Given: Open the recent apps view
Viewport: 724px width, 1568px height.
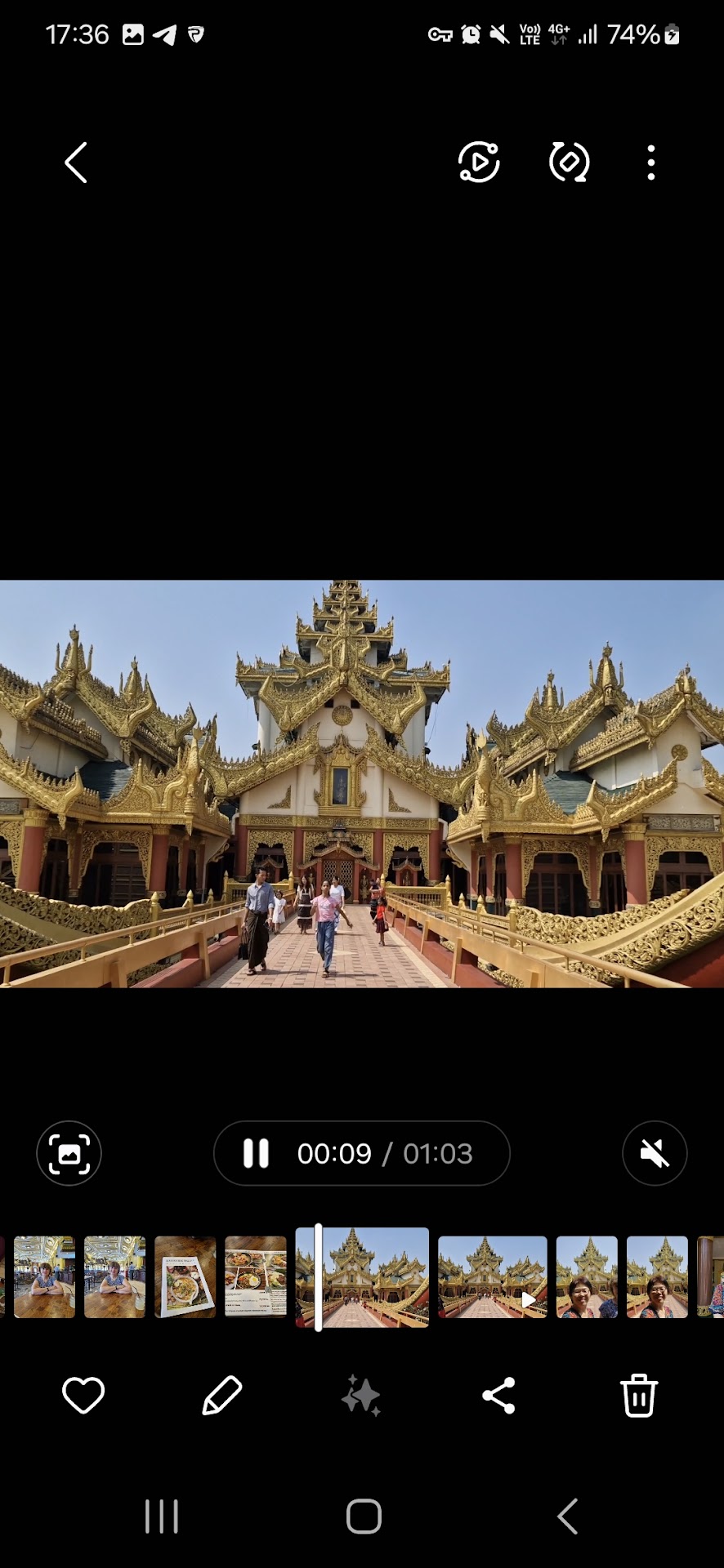Looking at the screenshot, I should coord(161,1517).
